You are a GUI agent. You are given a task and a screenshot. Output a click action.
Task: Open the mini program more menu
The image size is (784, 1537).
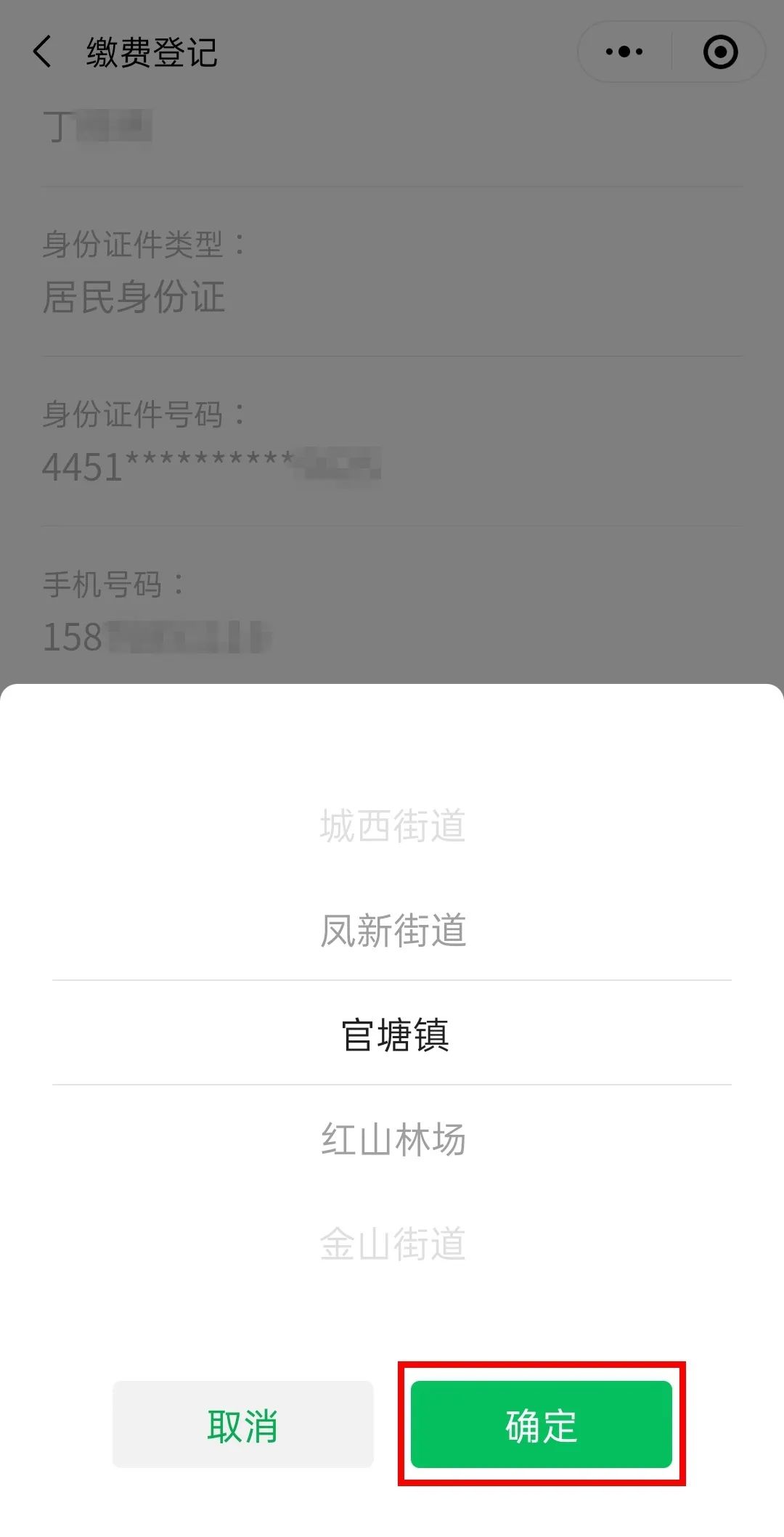pos(624,52)
